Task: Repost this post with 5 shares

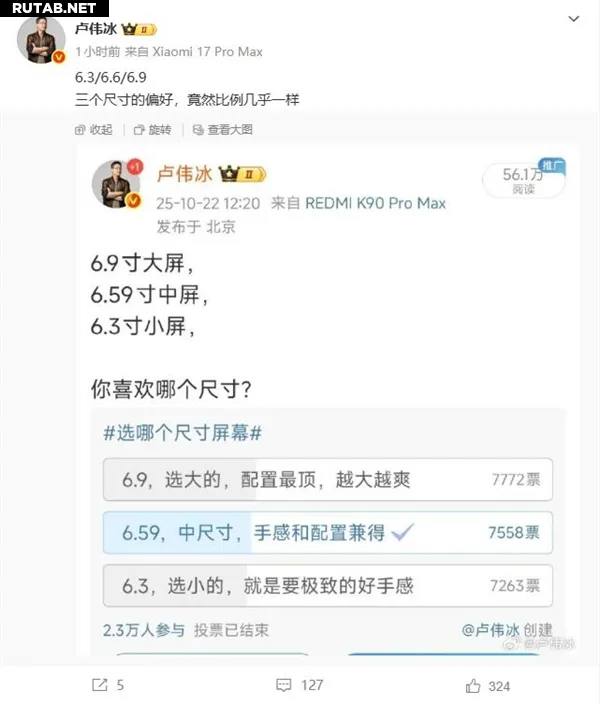Action: point(108,685)
